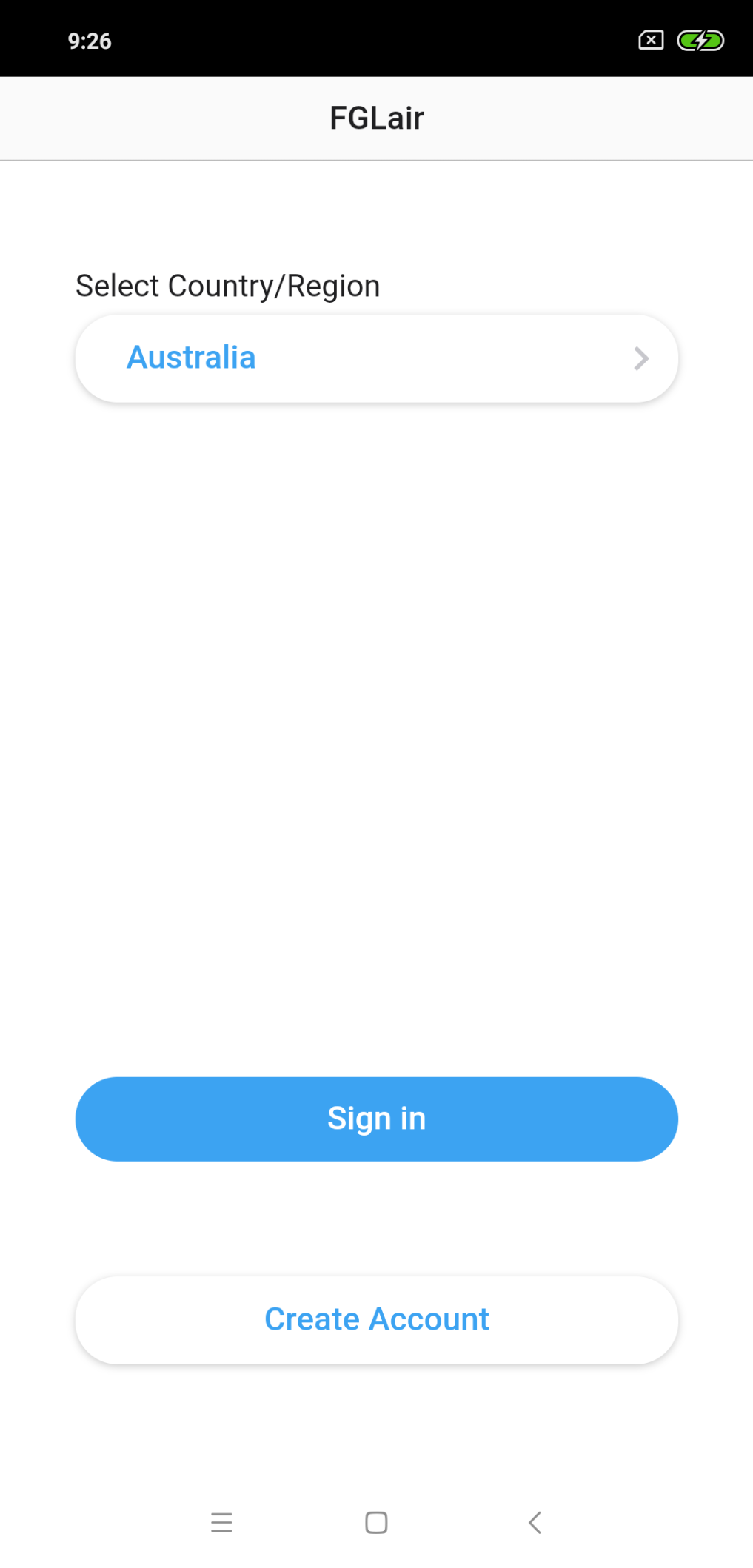
Task: Select Create Account
Action: pyautogui.click(x=376, y=1319)
